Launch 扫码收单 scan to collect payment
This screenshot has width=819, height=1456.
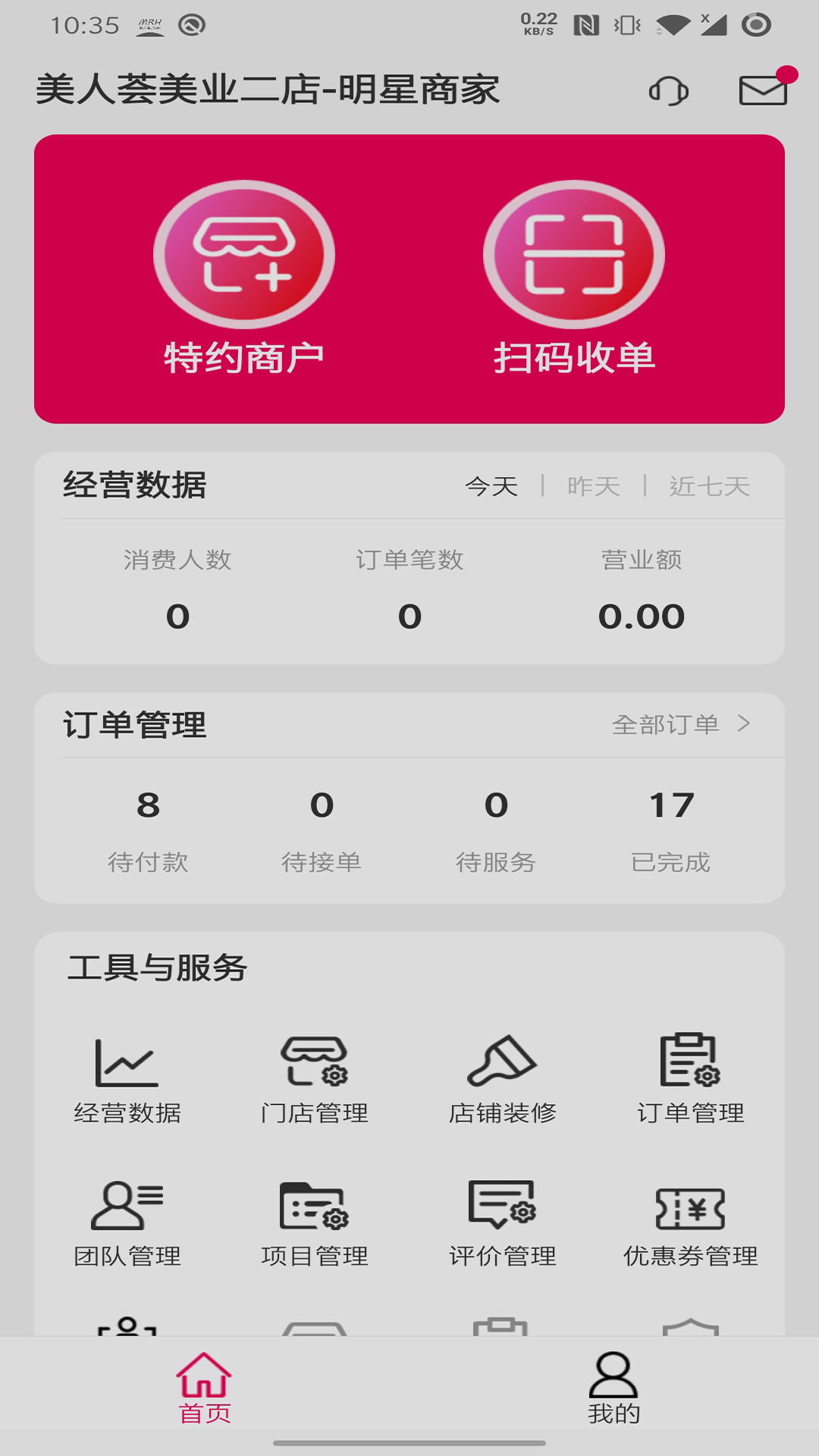(x=574, y=278)
